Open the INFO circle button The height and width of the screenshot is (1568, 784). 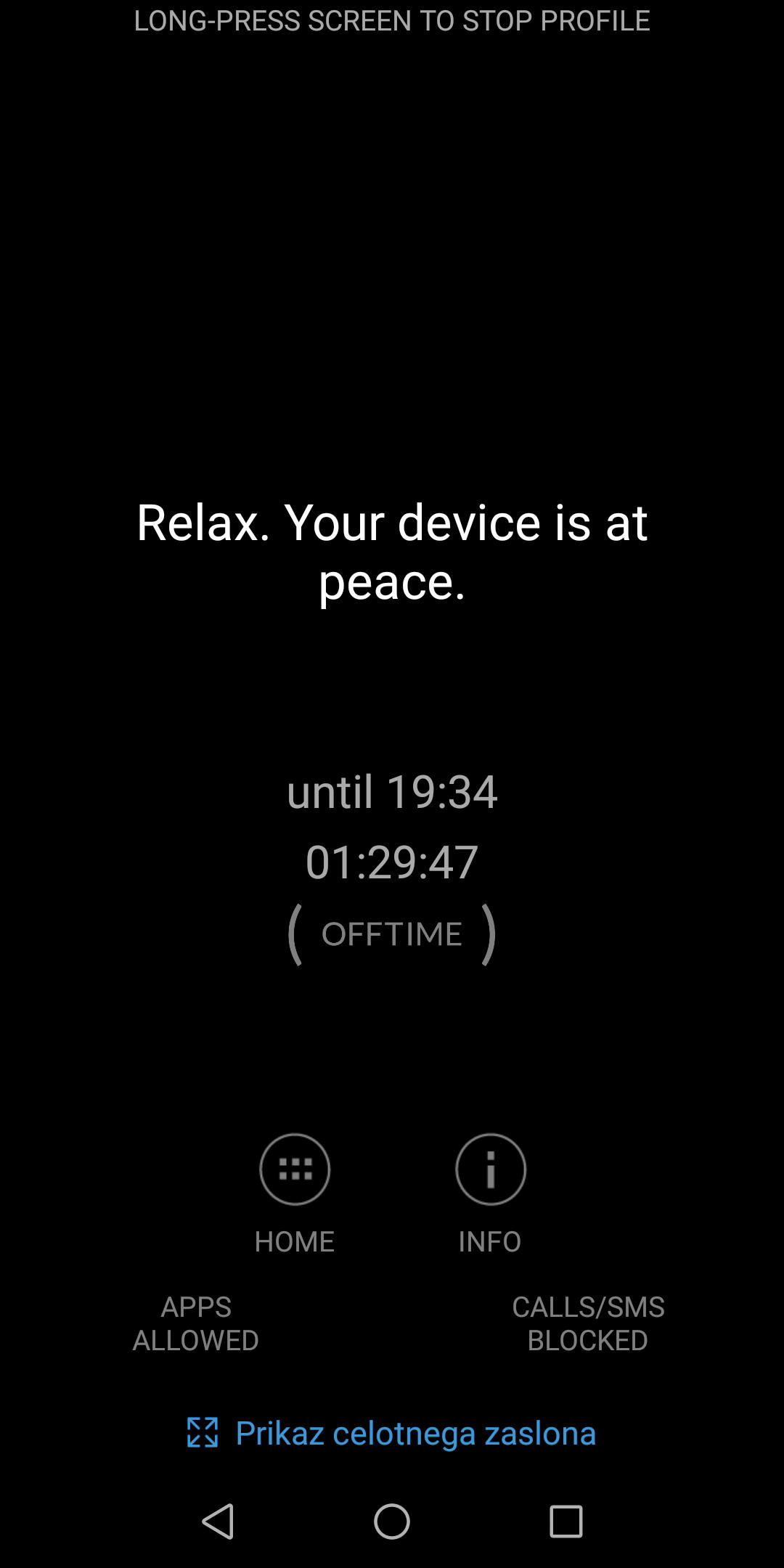coord(491,1169)
